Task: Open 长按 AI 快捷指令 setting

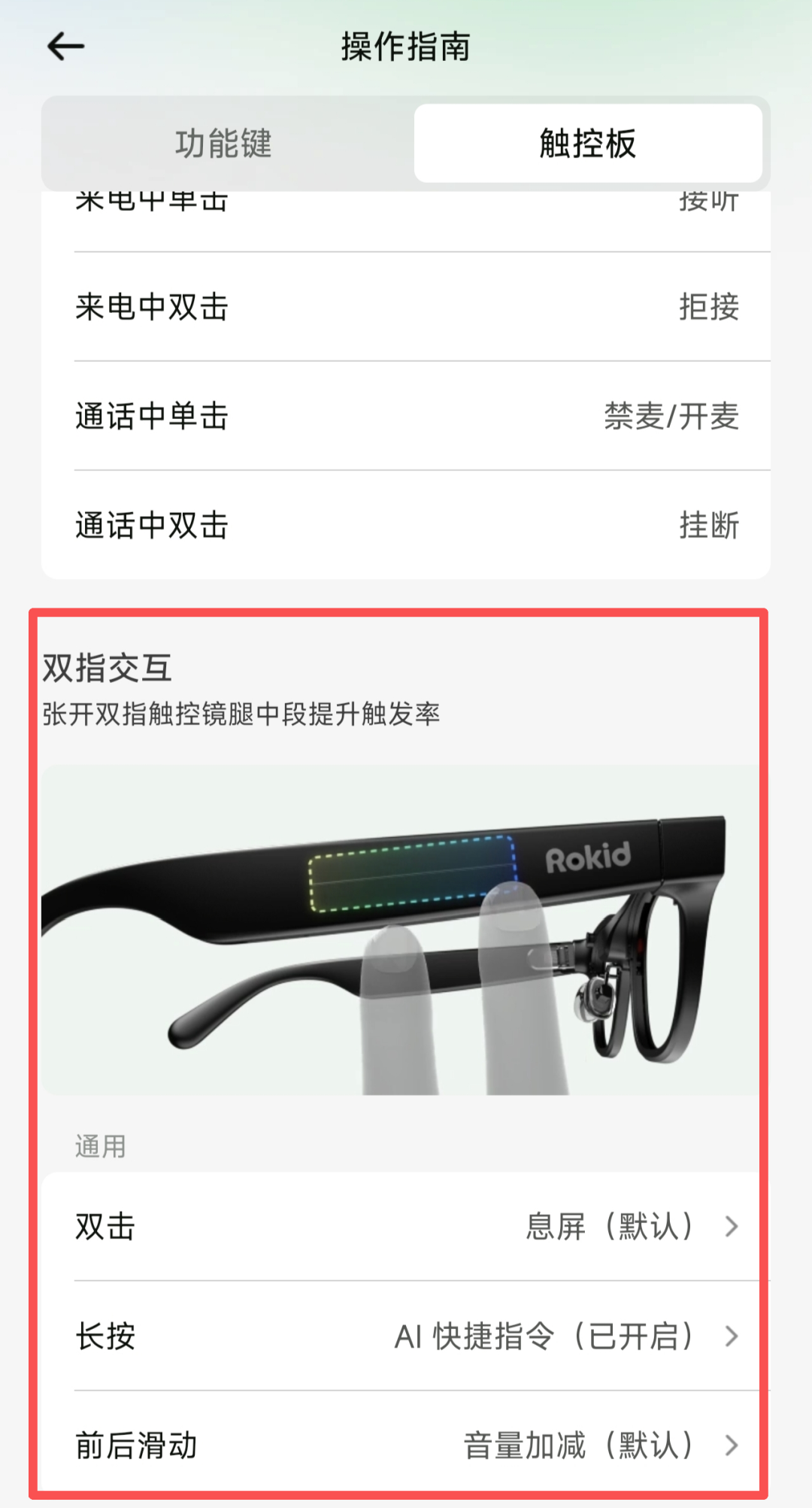Action: [x=406, y=1337]
